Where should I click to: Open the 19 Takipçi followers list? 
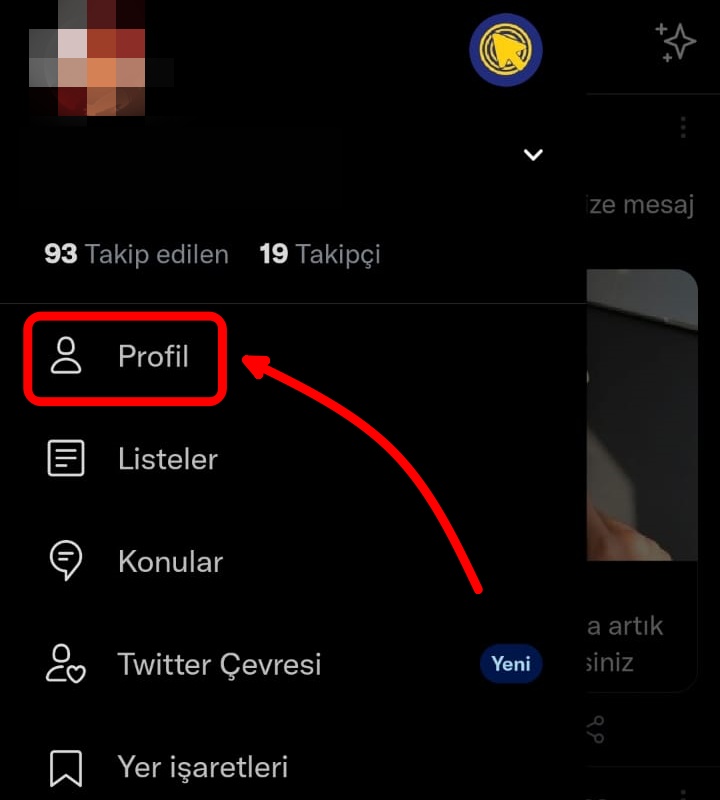point(319,254)
